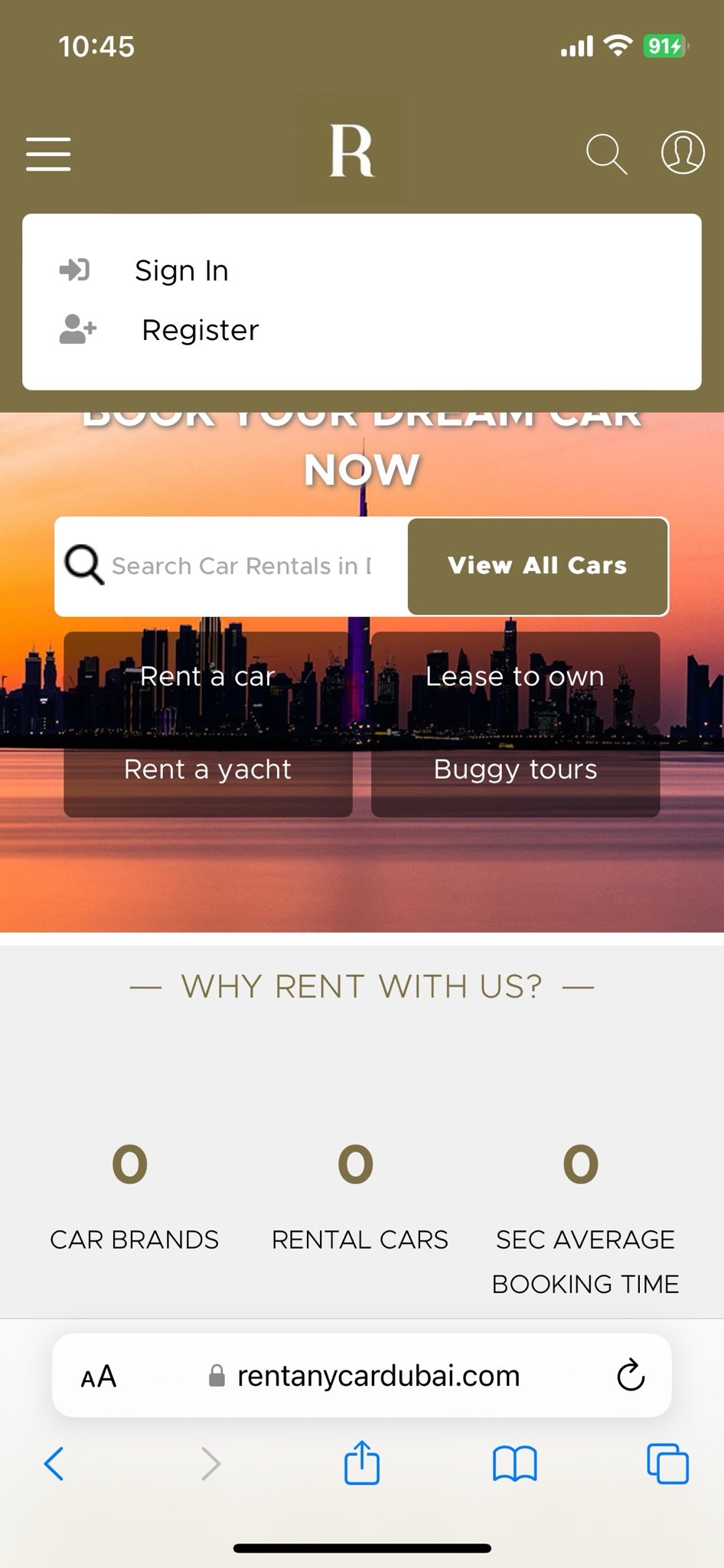Tap the search magnifier icon in header
This screenshot has width=724, height=1568.
606,154
